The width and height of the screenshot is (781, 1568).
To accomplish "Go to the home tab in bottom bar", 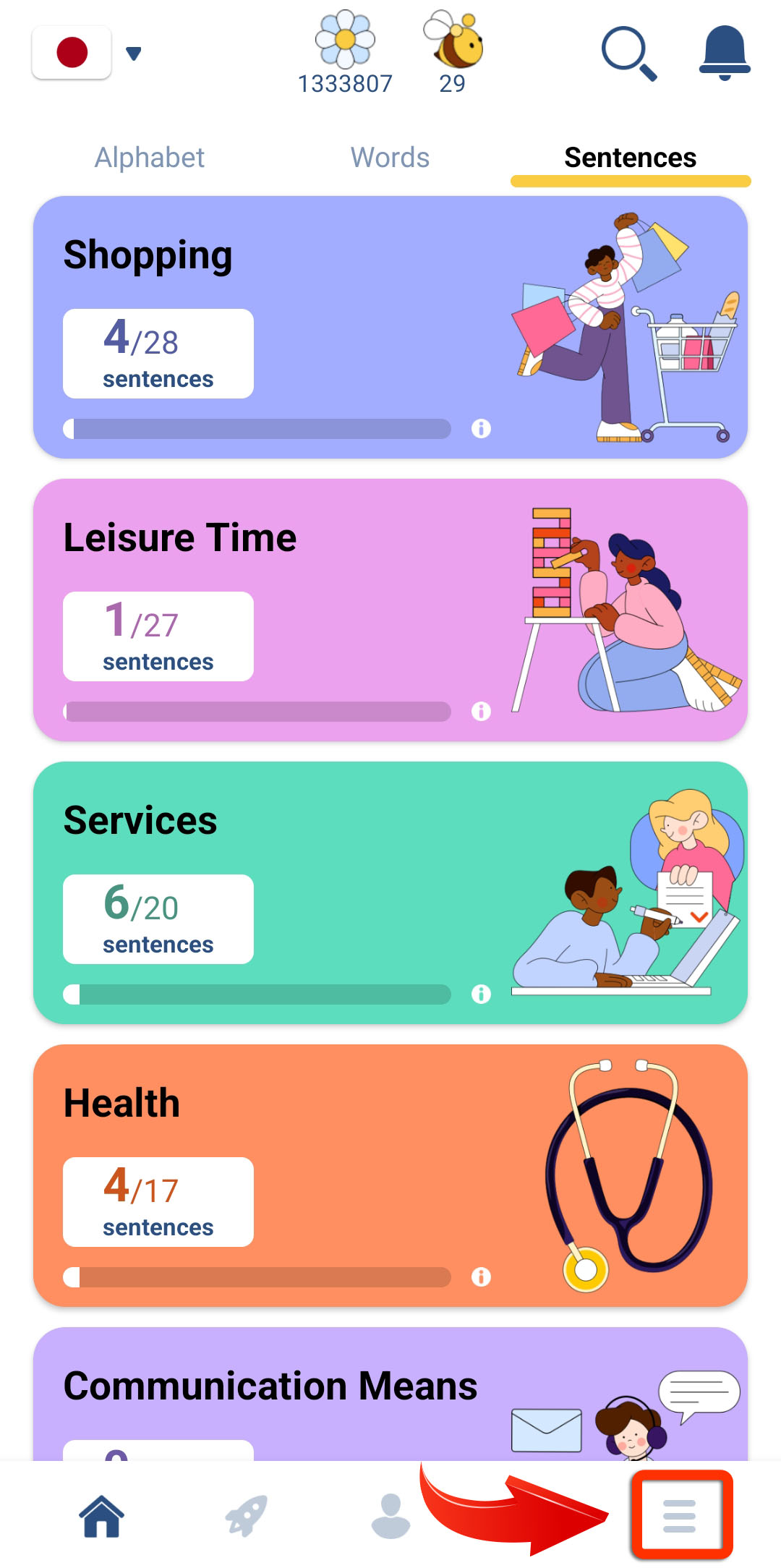I will (x=102, y=1516).
